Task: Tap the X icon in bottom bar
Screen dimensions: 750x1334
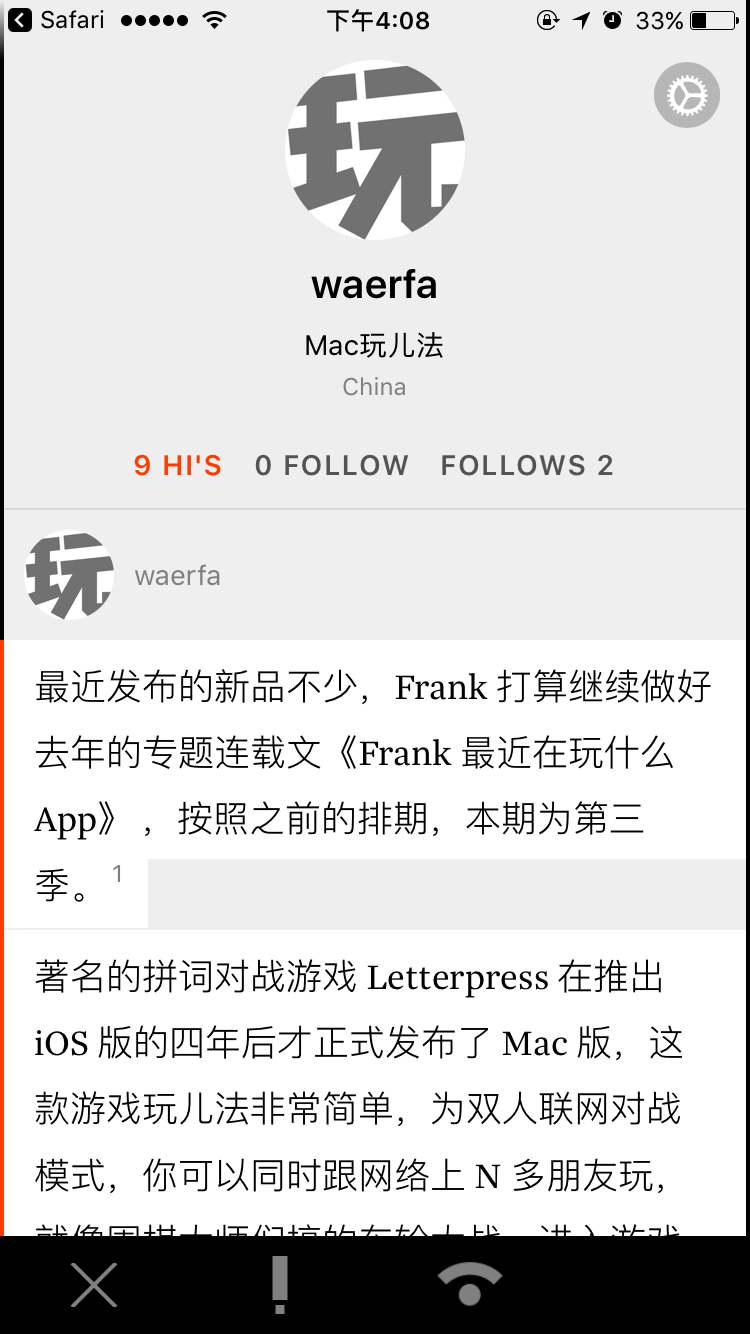Action: pos(94,1285)
